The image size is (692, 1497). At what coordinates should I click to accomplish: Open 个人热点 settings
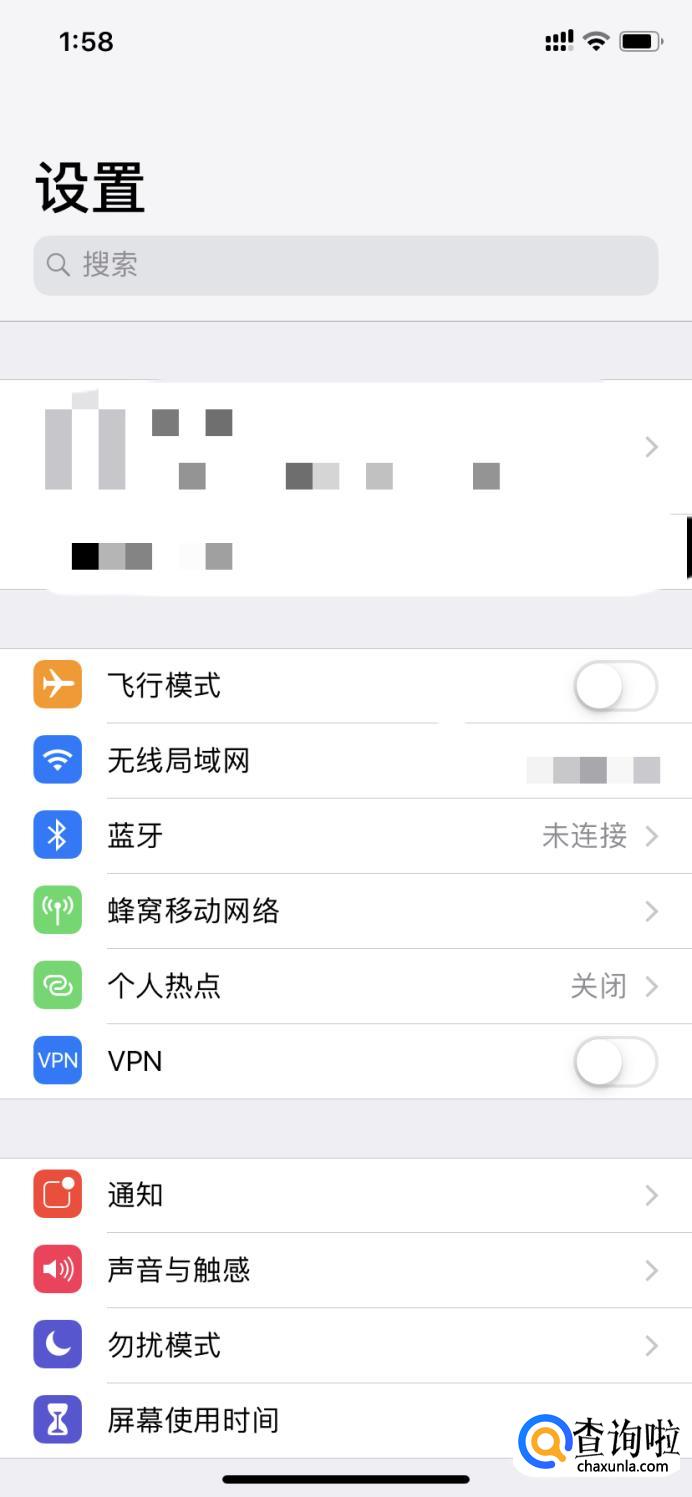tap(345, 986)
